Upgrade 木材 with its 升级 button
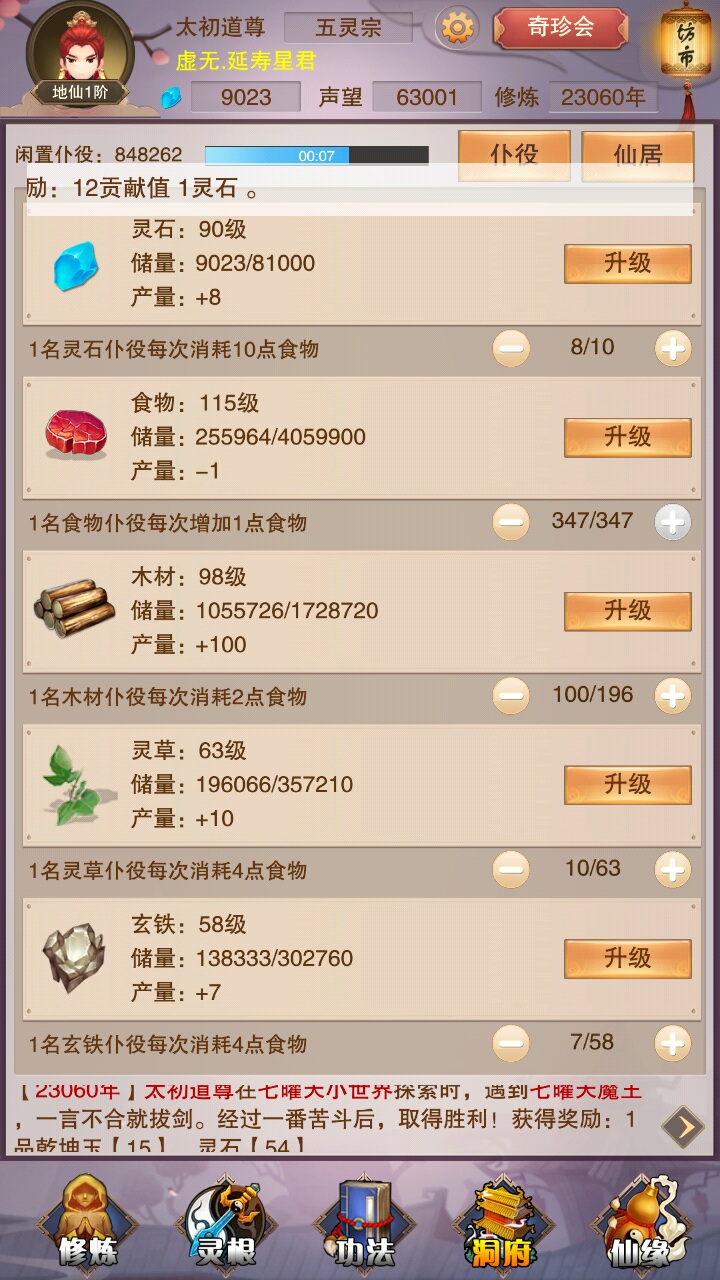The image size is (720, 1280). [x=627, y=611]
